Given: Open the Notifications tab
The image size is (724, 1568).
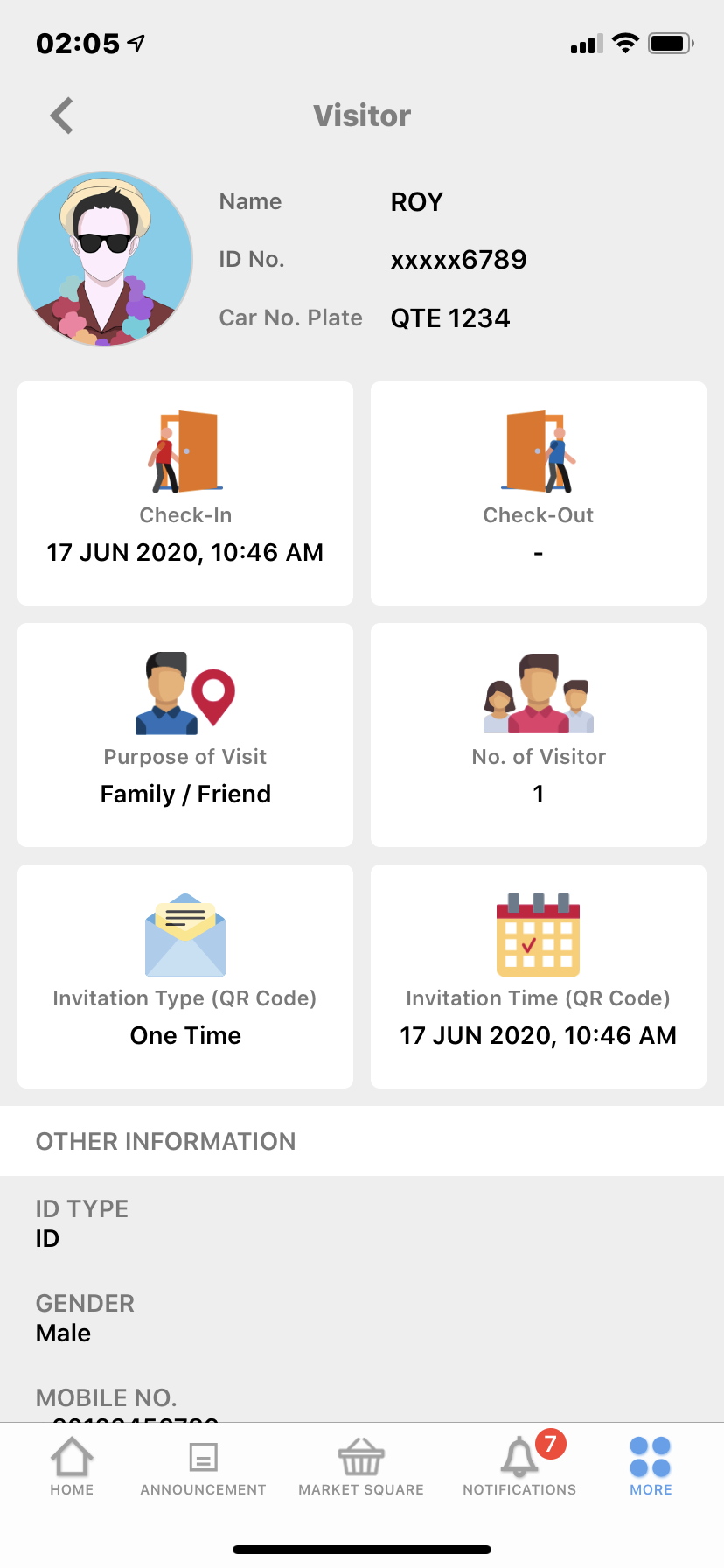Looking at the screenshot, I should pyautogui.click(x=519, y=1466).
